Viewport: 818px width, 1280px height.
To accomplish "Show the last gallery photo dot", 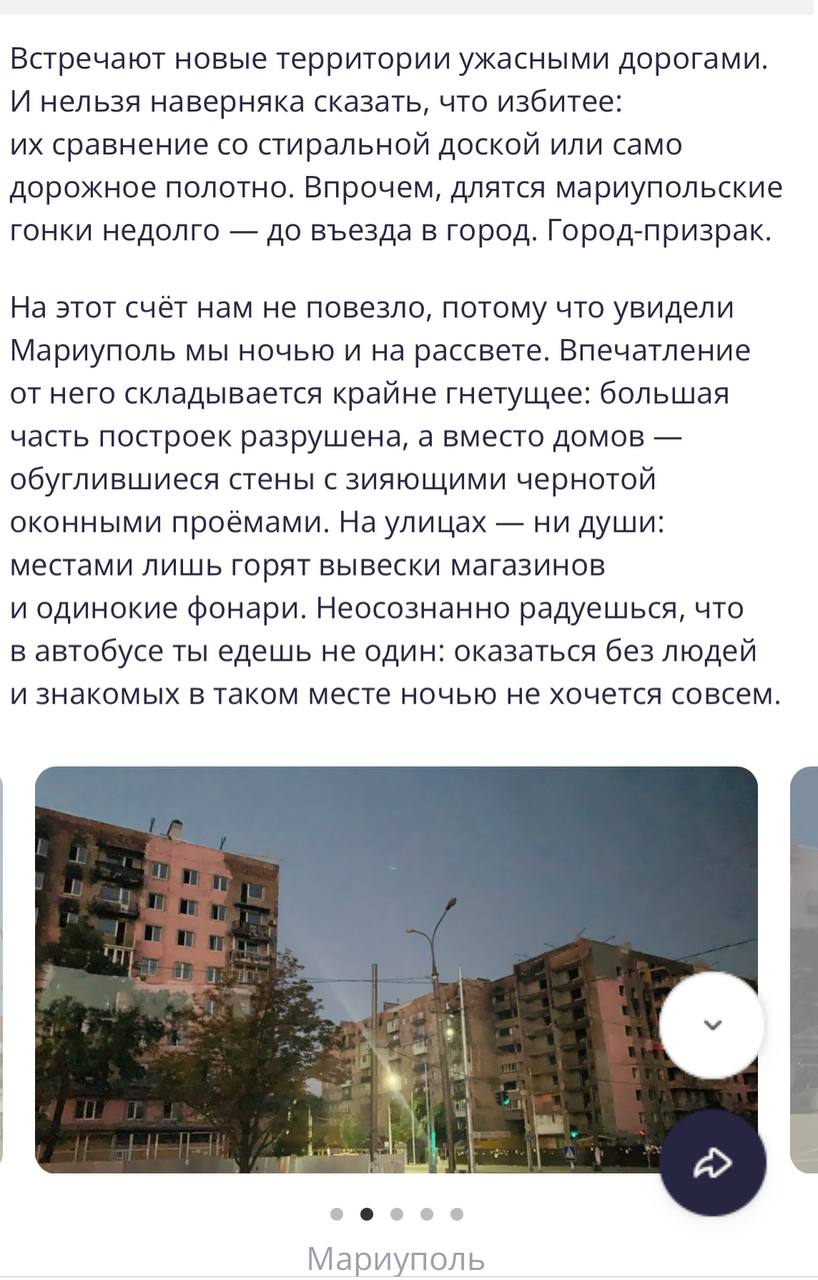I will tap(457, 1214).
